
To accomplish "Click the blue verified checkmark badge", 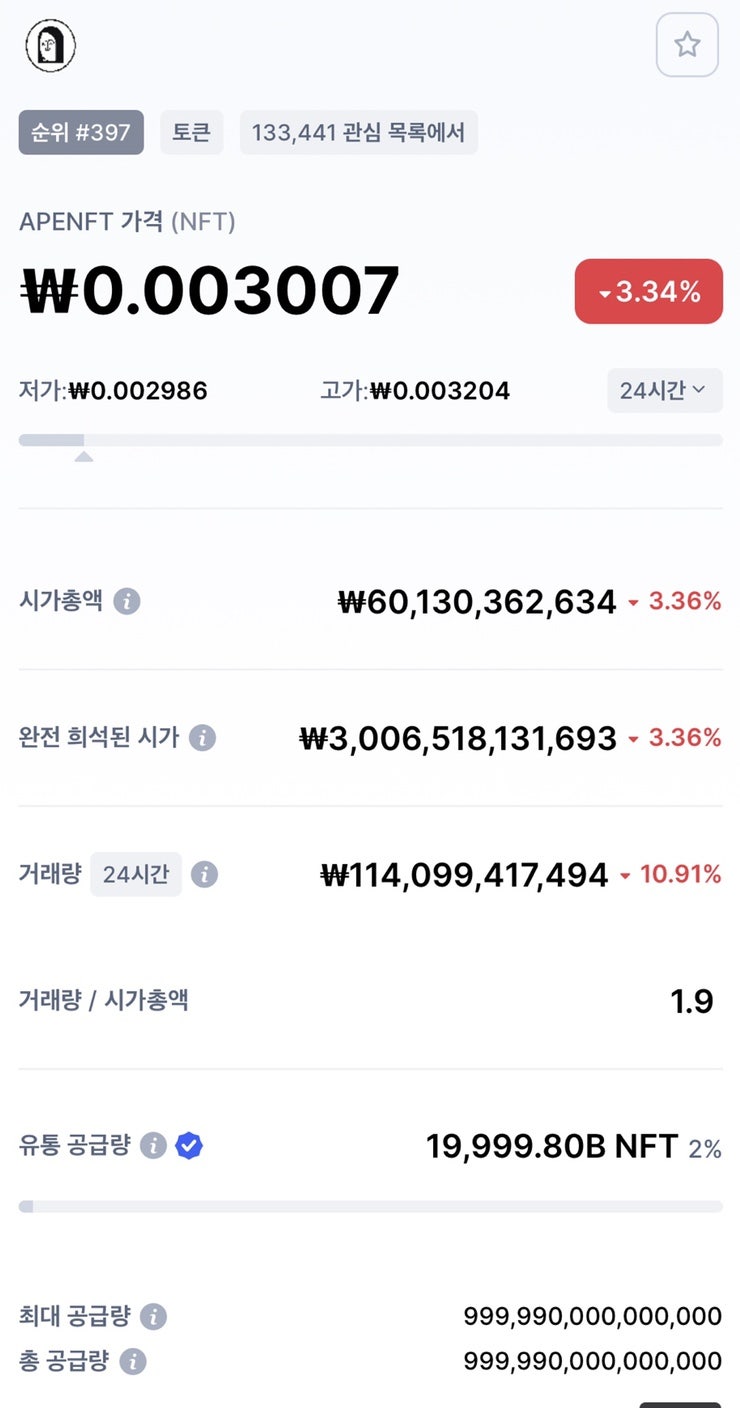I will [188, 1146].
